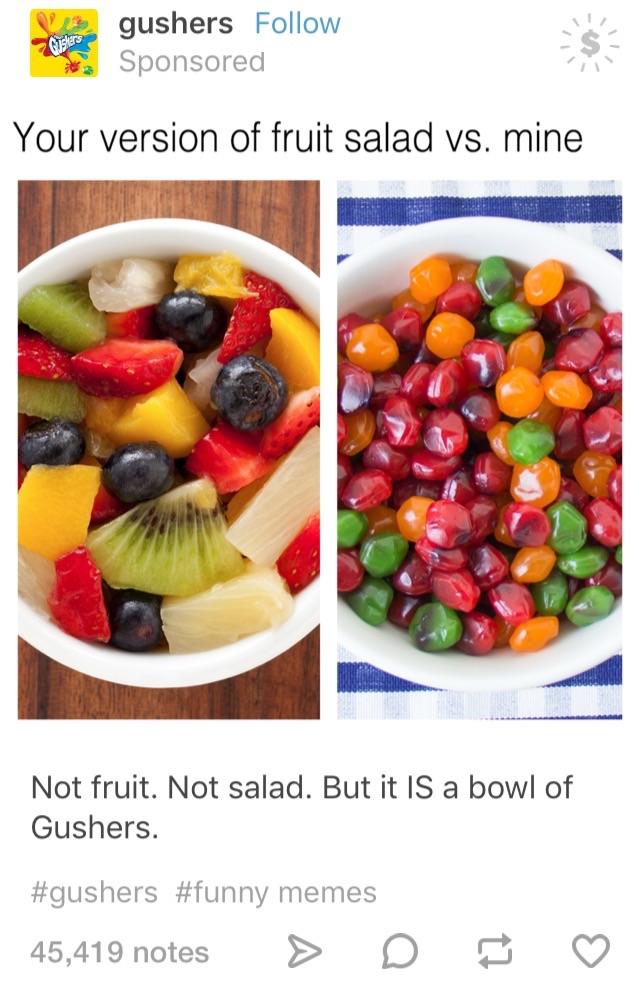Image resolution: width=640 pixels, height=987 pixels.
Task: Reply to the gushers post
Action: pyautogui.click(x=400, y=953)
